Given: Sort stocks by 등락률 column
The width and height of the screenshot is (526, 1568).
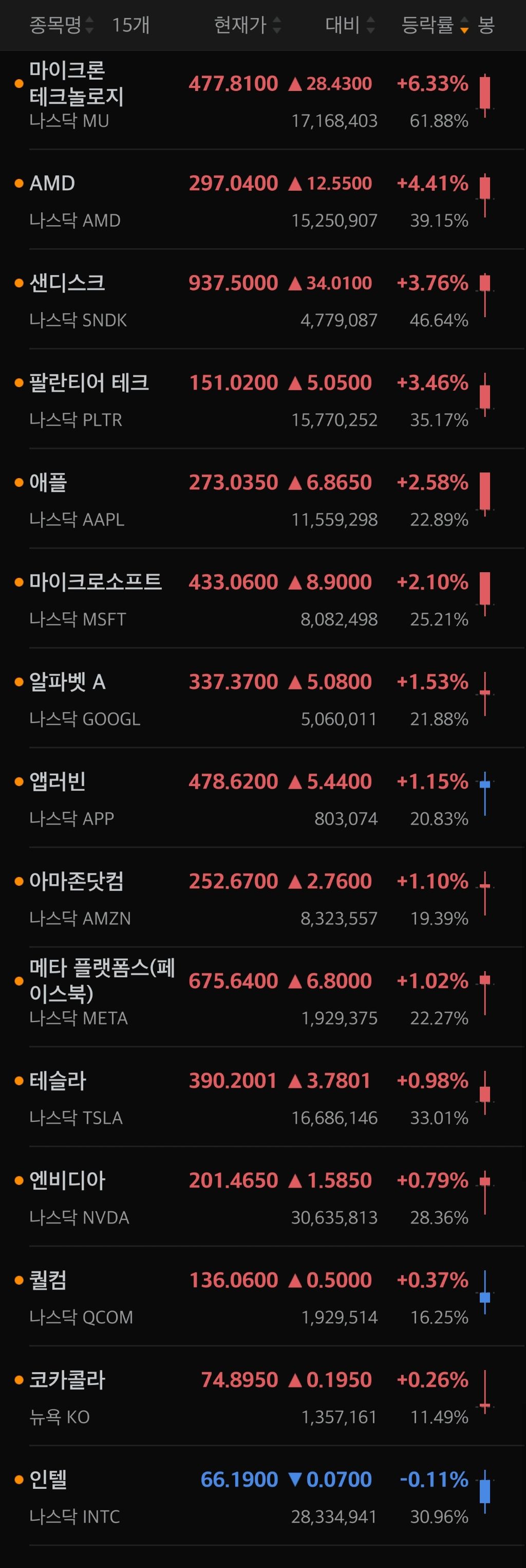Looking at the screenshot, I should 435,25.
